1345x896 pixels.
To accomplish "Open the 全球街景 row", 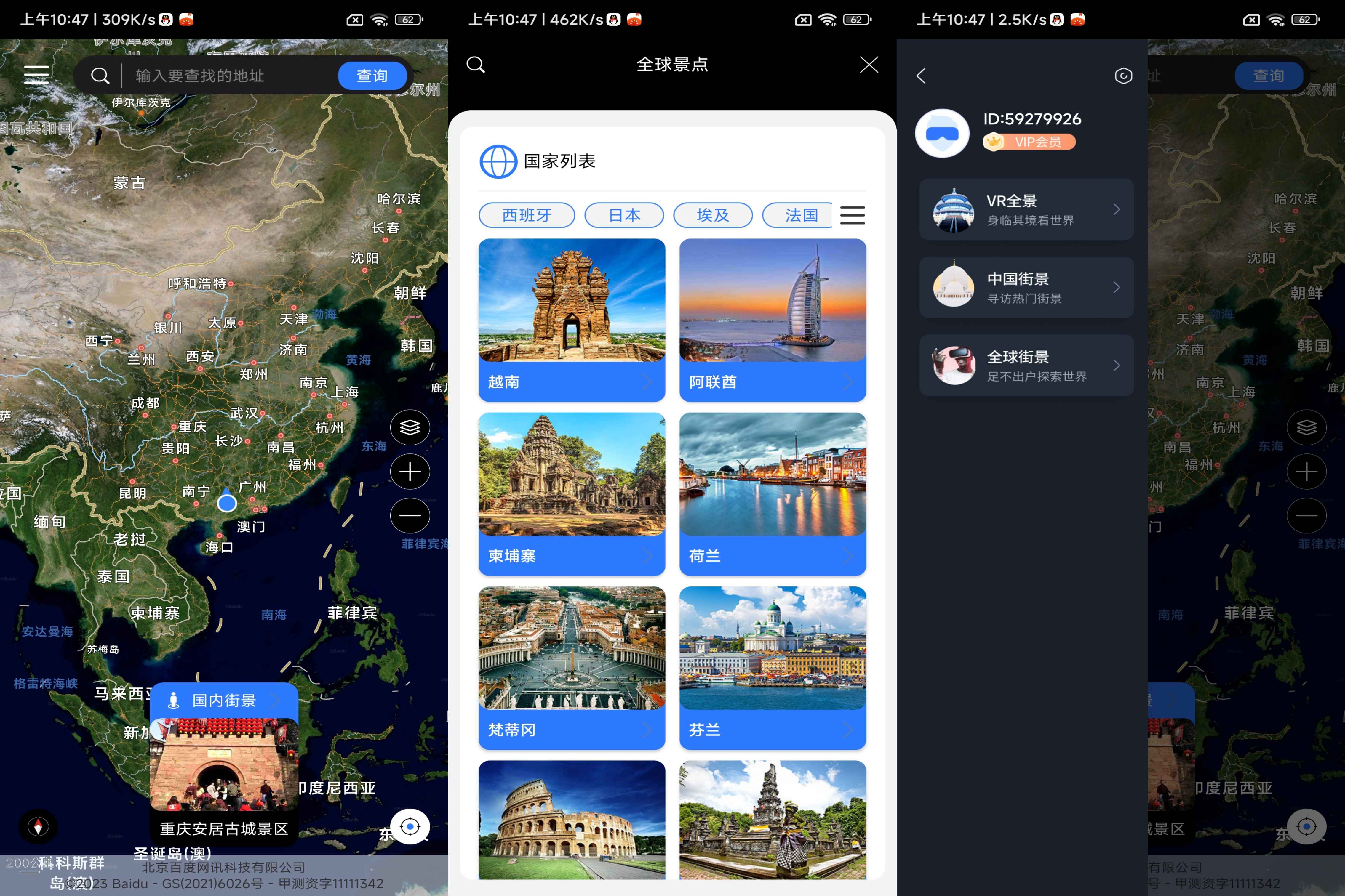I will coord(1026,366).
